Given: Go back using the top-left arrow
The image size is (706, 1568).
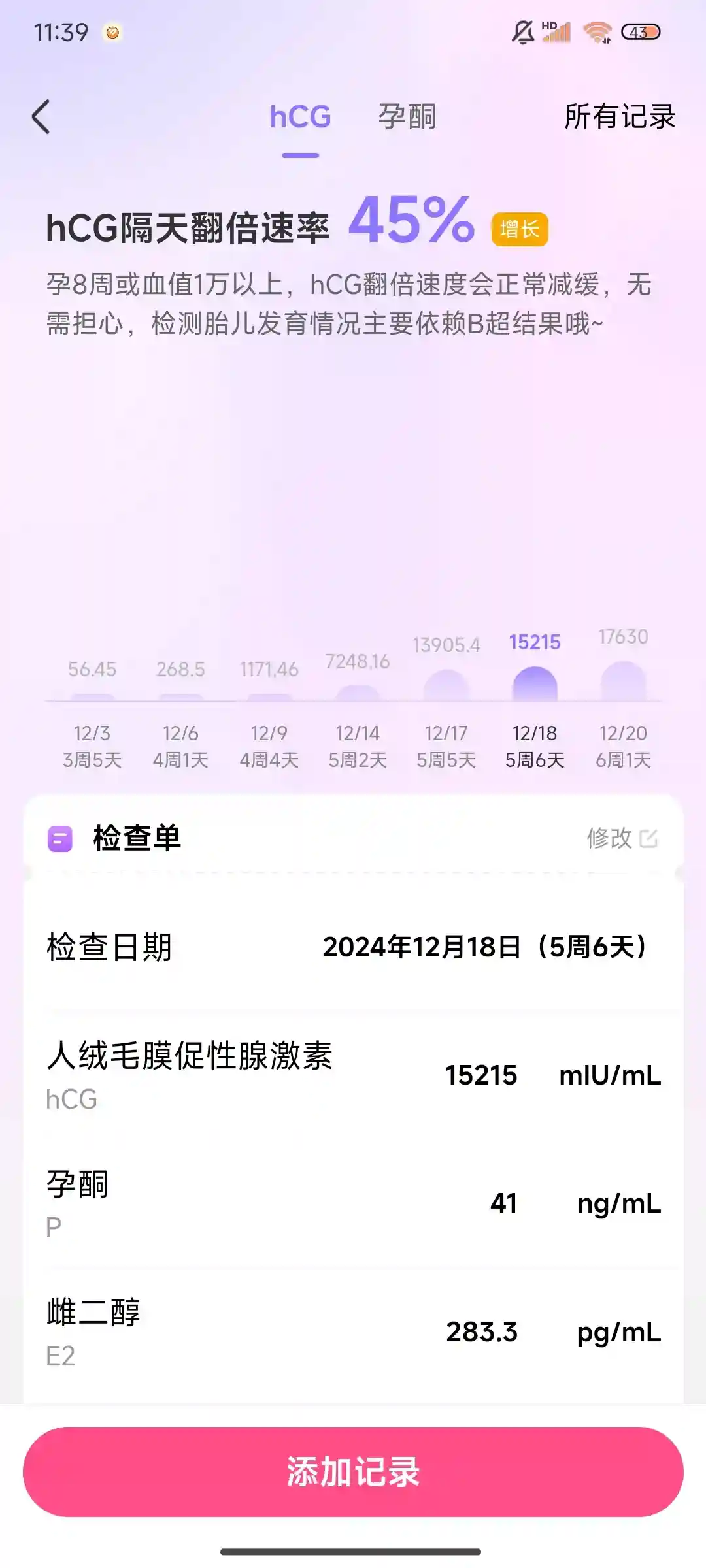Looking at the screenshot, I should click(41, 117).
